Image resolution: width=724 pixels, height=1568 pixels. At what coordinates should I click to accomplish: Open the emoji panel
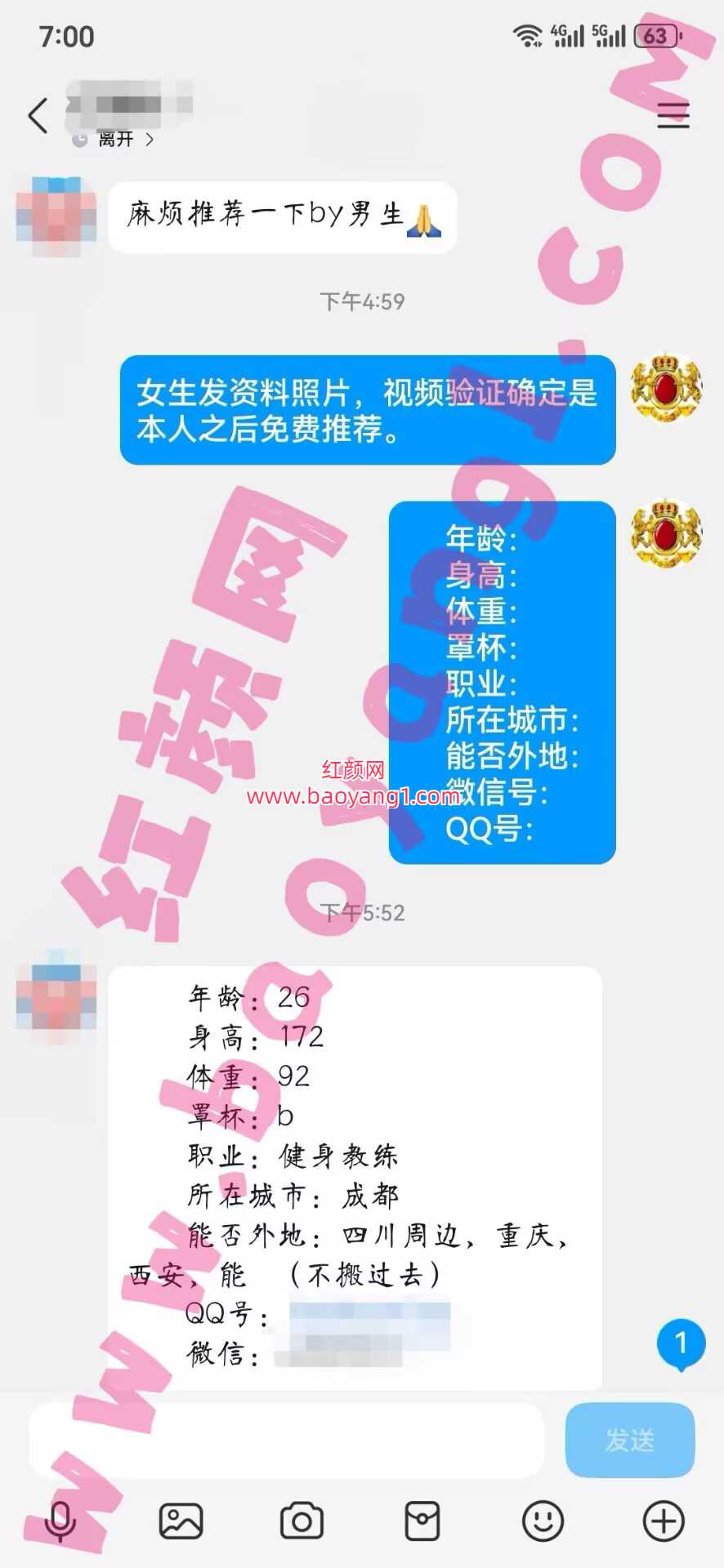point(543,1521)
